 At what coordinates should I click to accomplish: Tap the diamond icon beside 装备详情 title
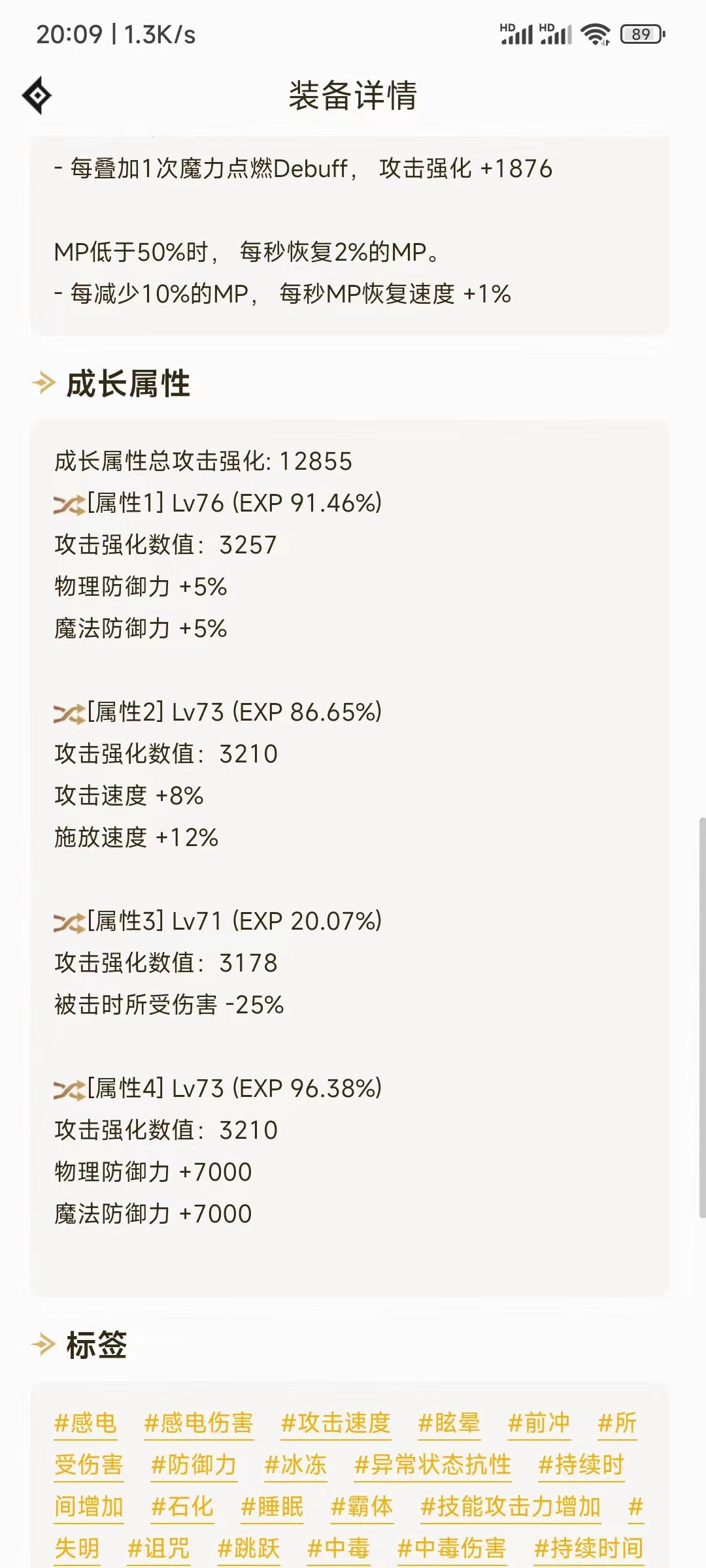pos(37,95)
